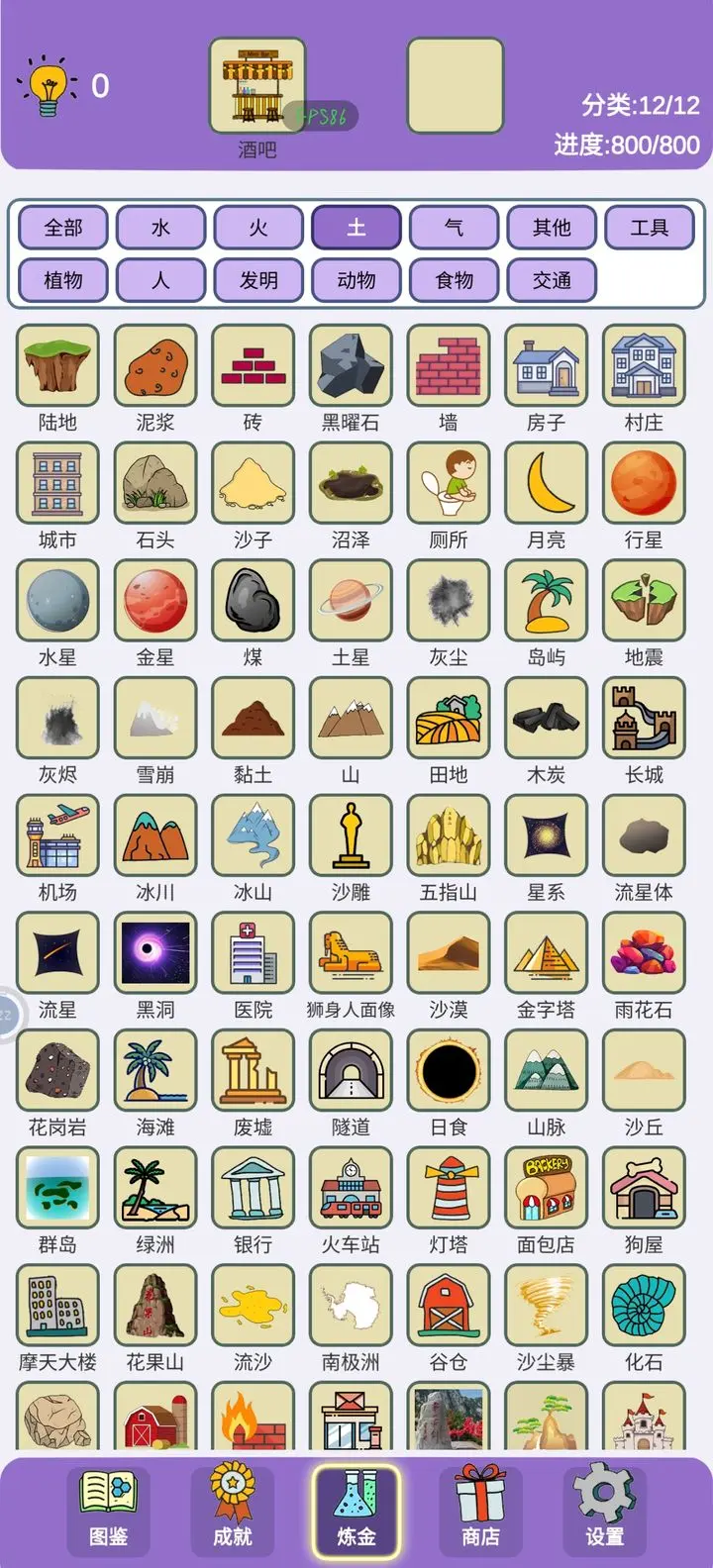
Task: Open the 商店 shop tab
Action: click(480, 1509)
